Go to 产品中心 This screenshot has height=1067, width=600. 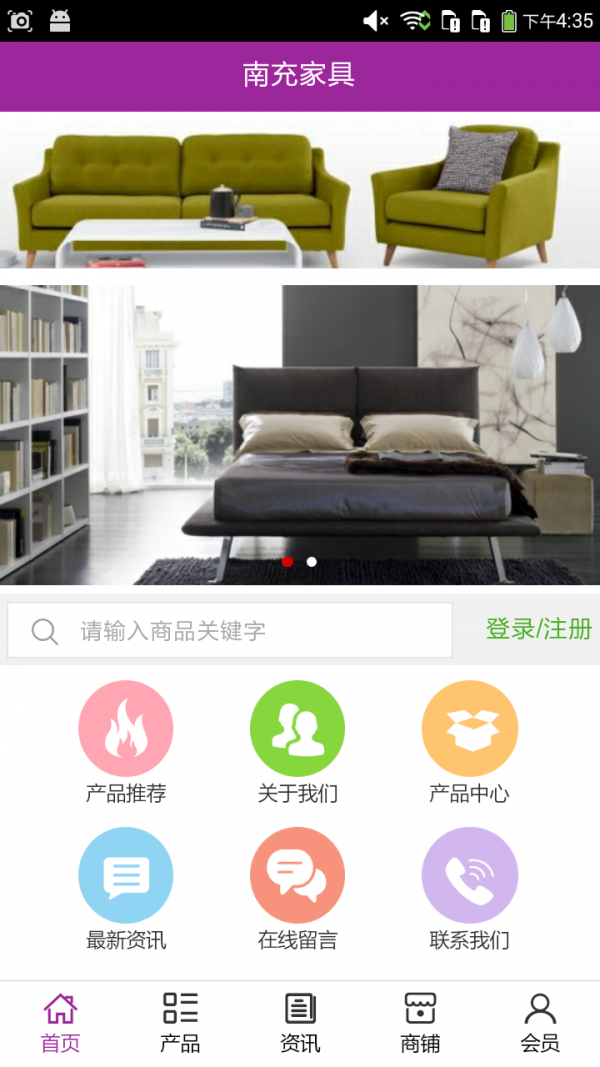tap(469, 729)
